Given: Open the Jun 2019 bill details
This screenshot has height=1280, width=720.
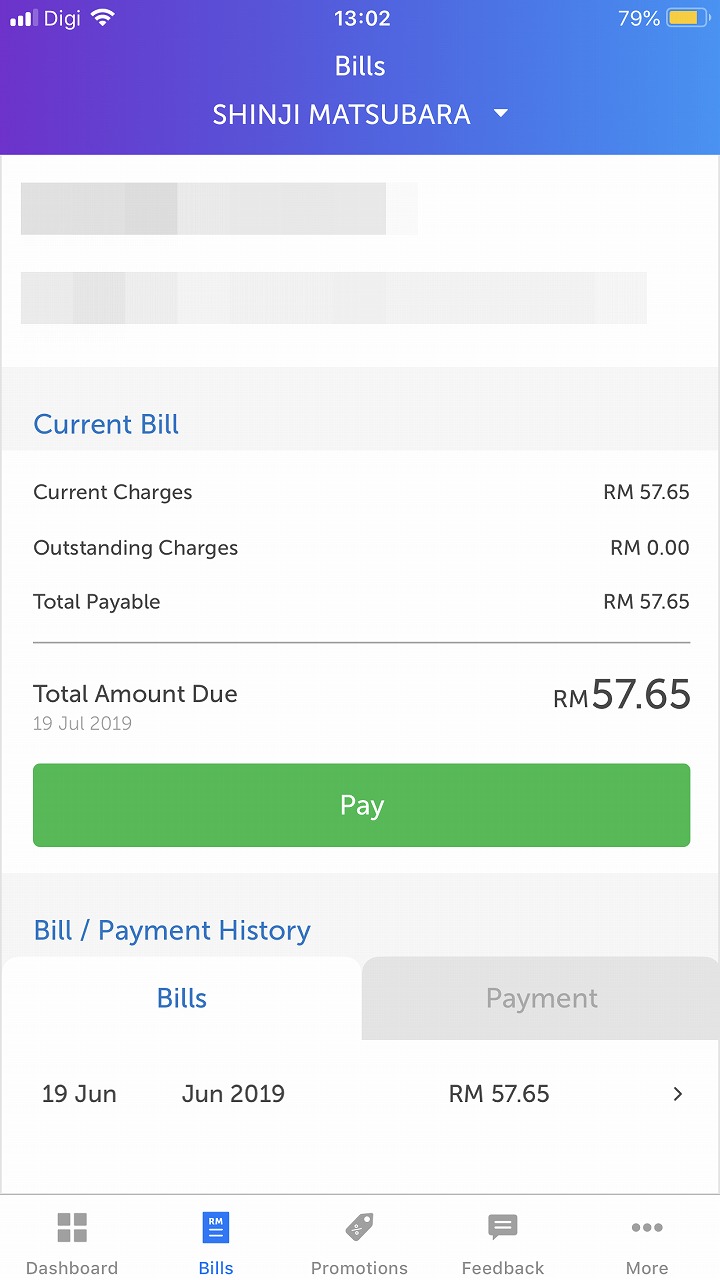Looking at the screenshot, I should (360, 1093).
